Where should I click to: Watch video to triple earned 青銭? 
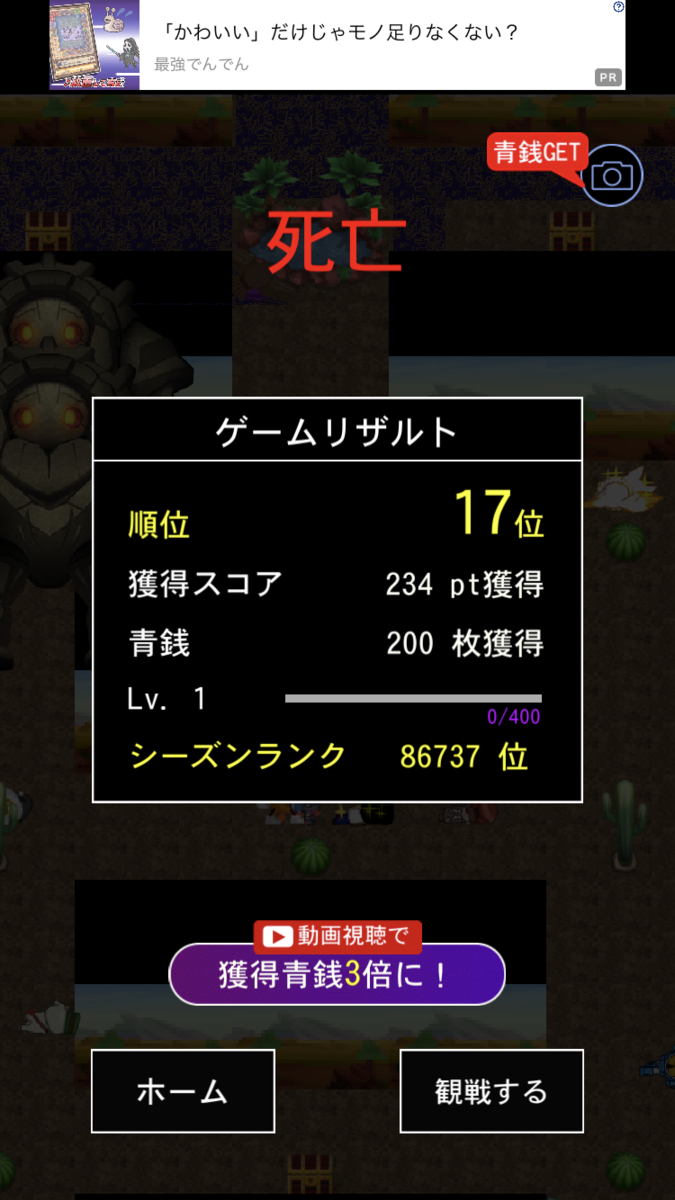point(337,974)
